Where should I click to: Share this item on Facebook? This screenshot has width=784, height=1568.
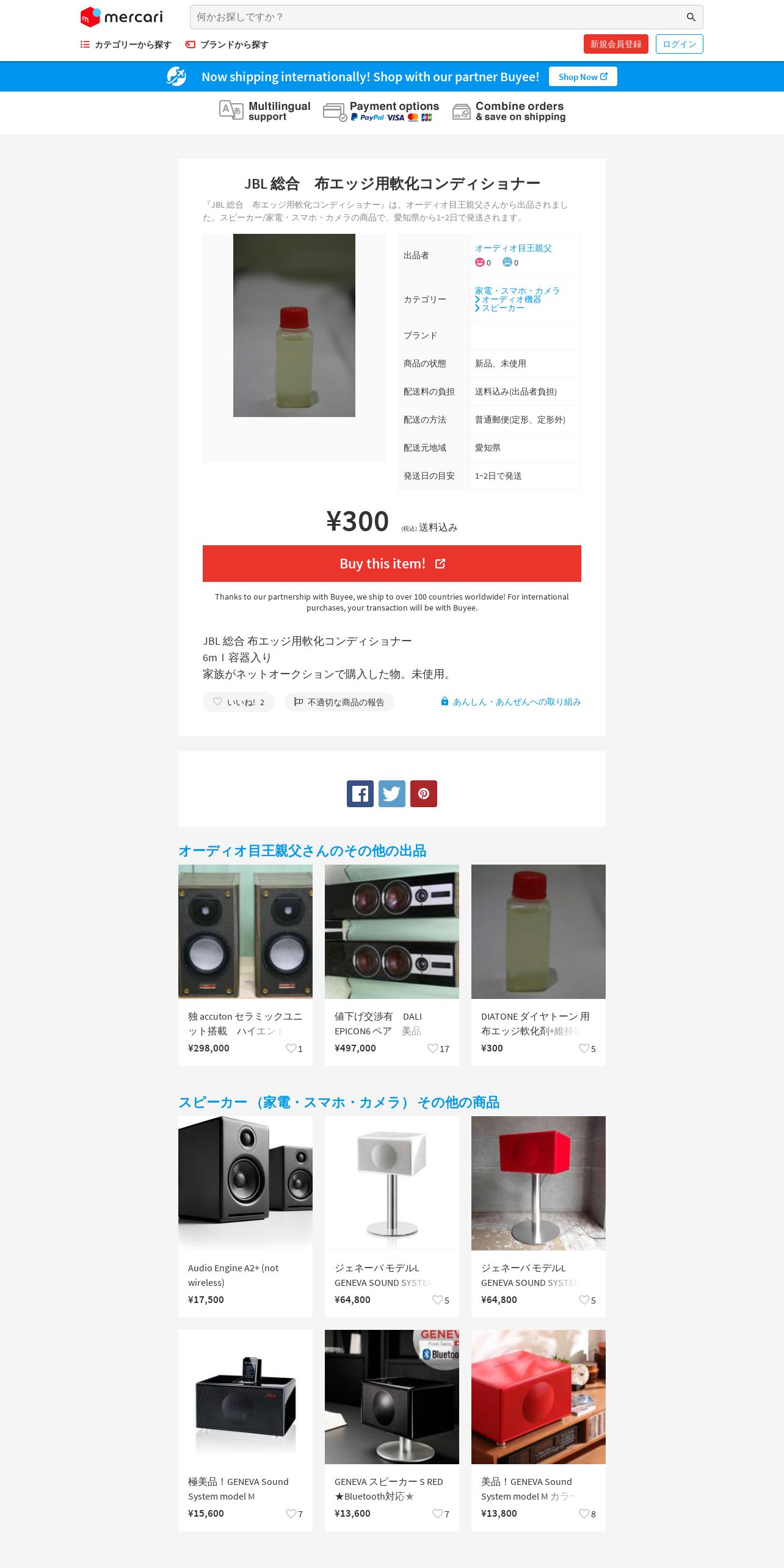pyautogui.click(x=360, y=794)
